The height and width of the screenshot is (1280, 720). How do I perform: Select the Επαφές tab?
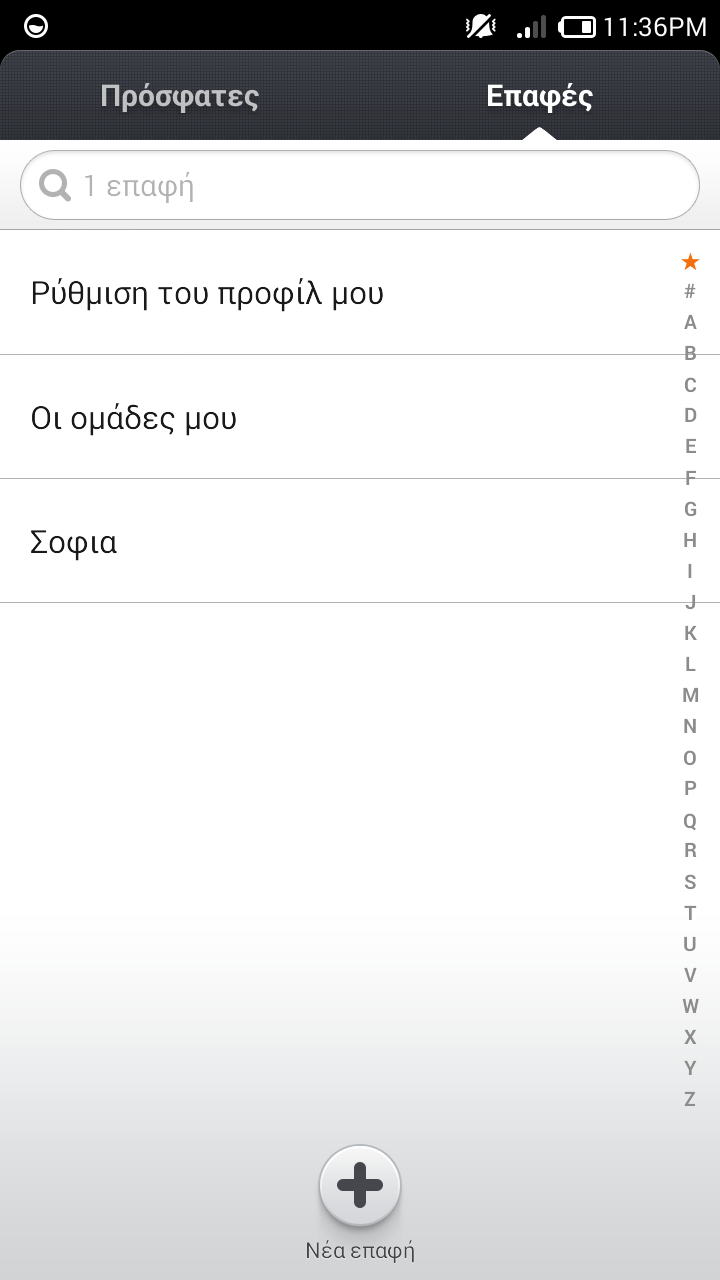pos(539,97)
